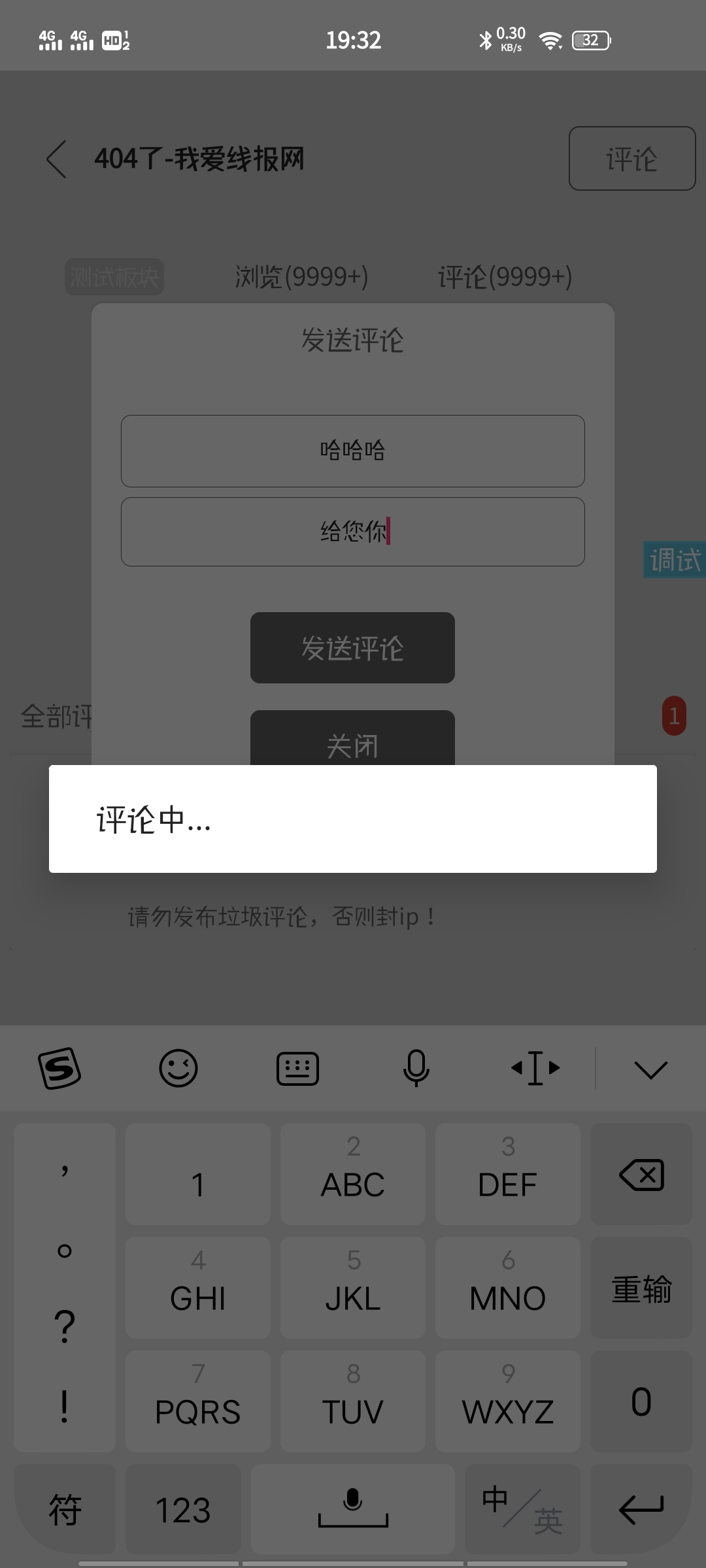Open the 符 symbols keyboard
This screenshot has height=1568, width=706.
(65, 1509)
